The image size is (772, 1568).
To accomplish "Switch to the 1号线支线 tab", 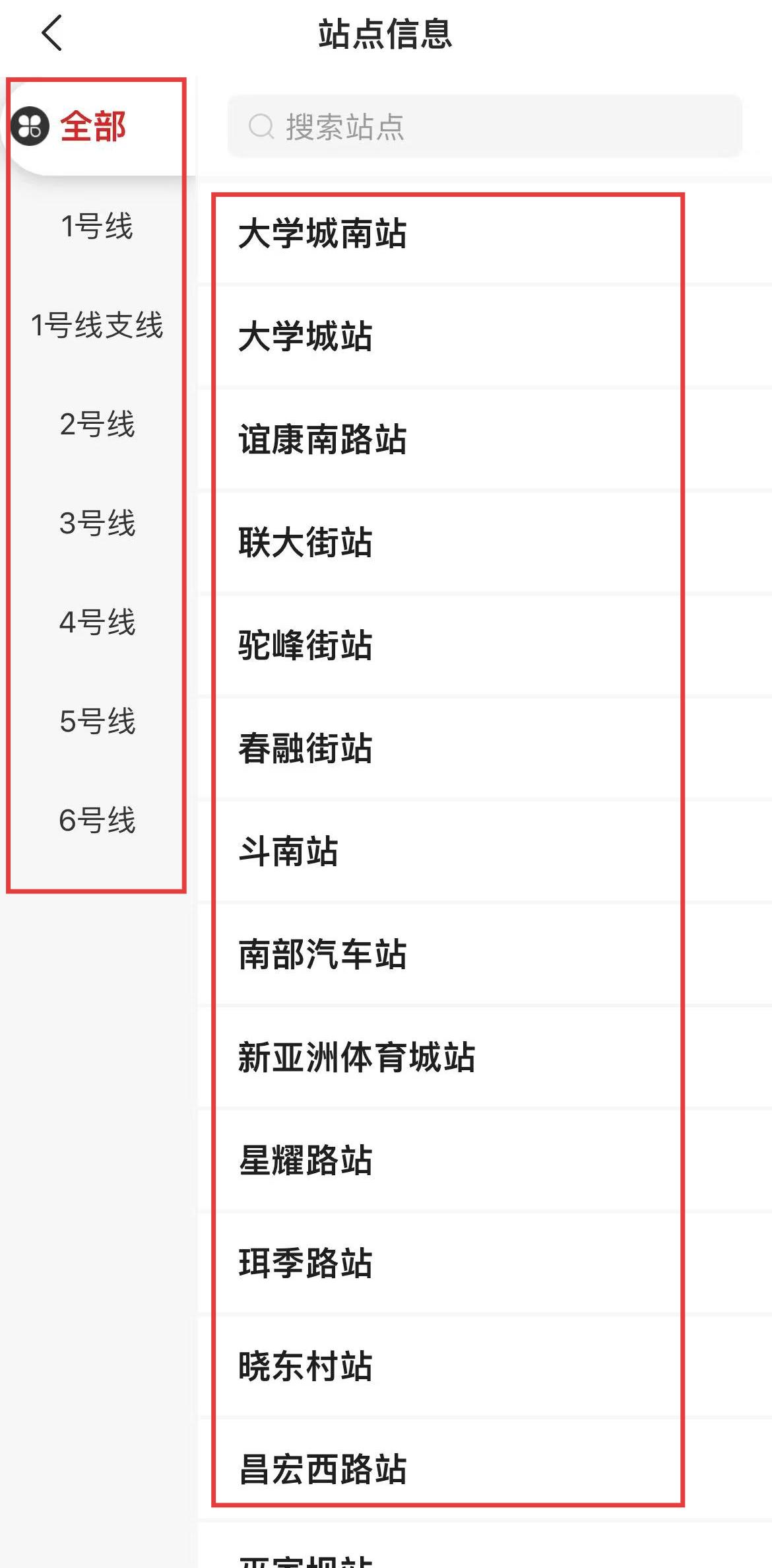I will tap(97, 325).
